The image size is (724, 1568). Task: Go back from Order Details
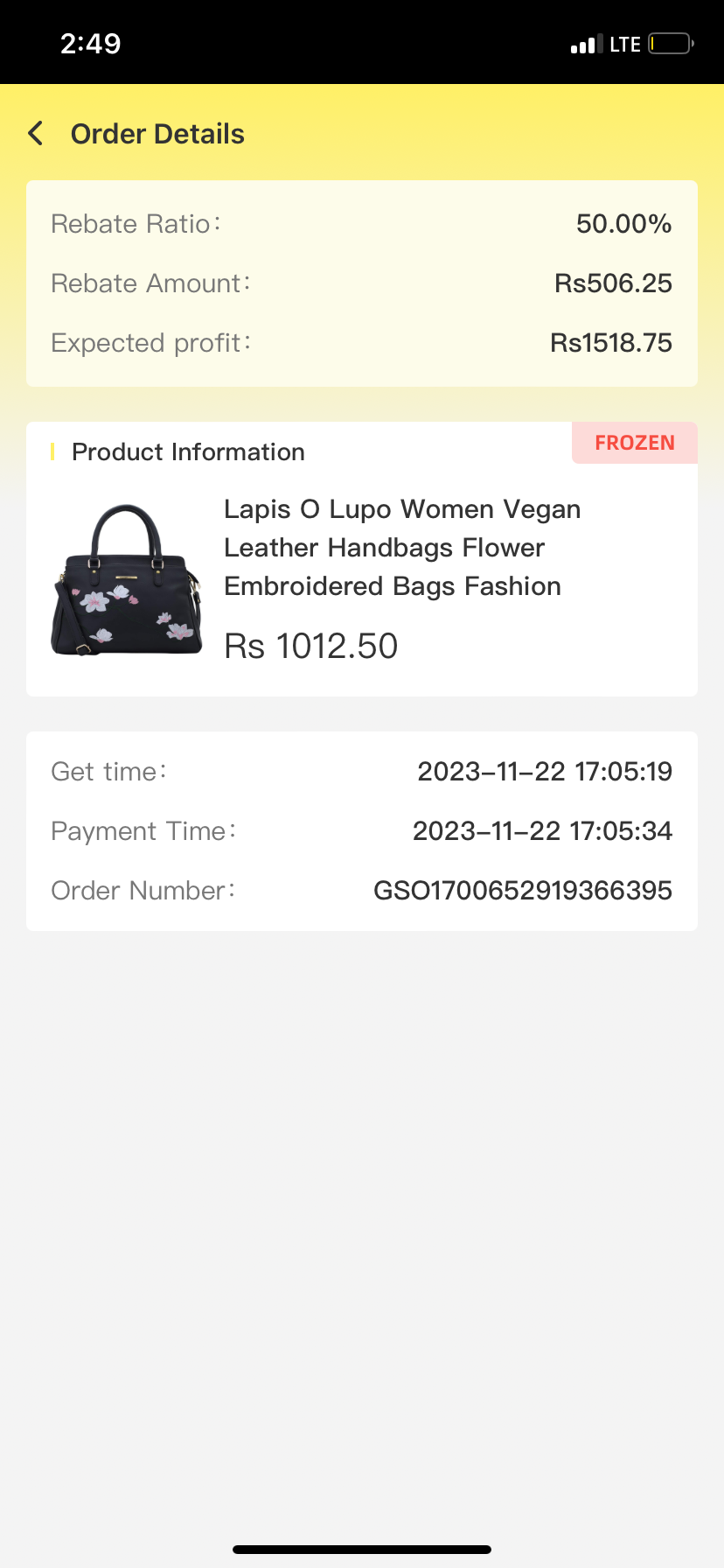(x=36, y=134)
